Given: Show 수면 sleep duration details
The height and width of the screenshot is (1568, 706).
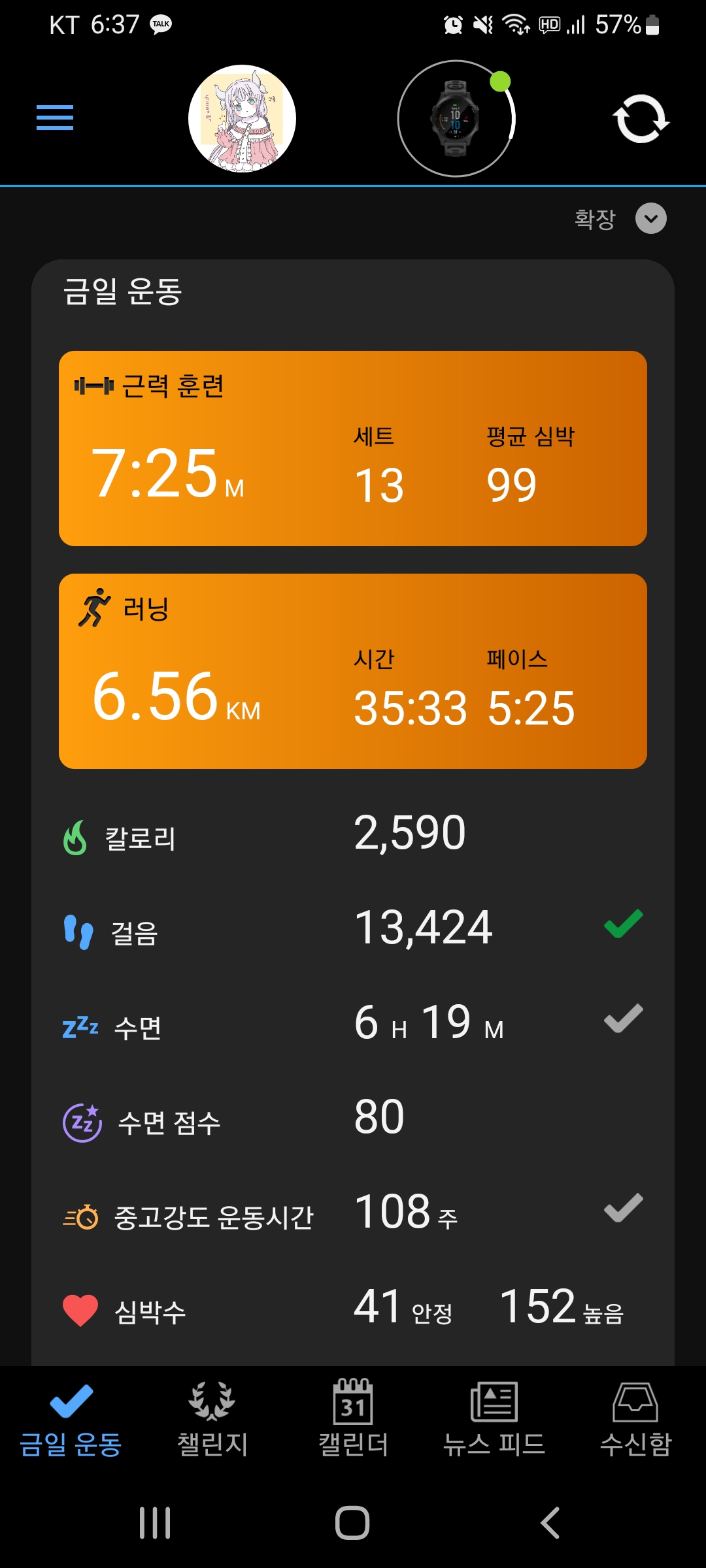Looking at the screenshot, I should click(x=353, y=1024).
